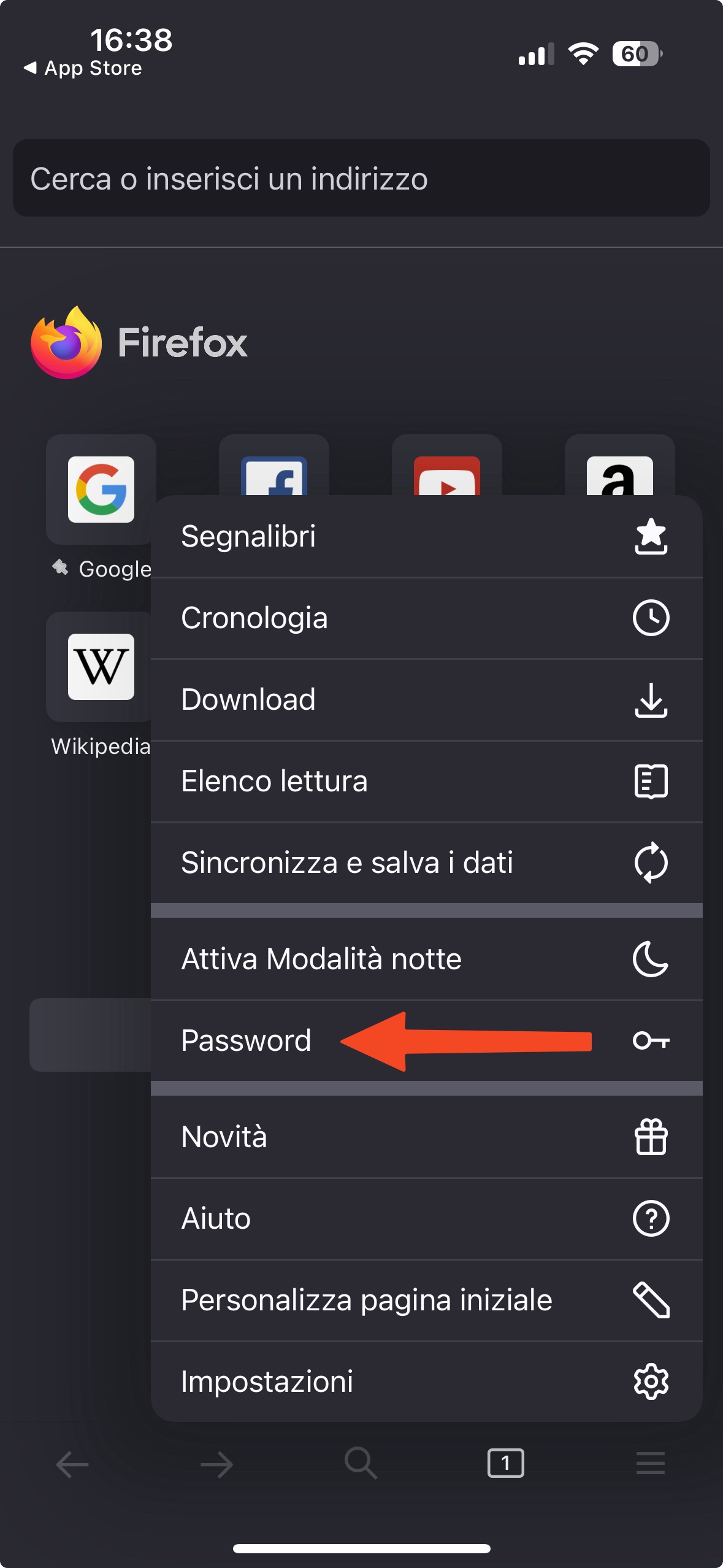Close the menu via hamburger icon
Screen dimensions: 723x1568
pos(650,1463)
